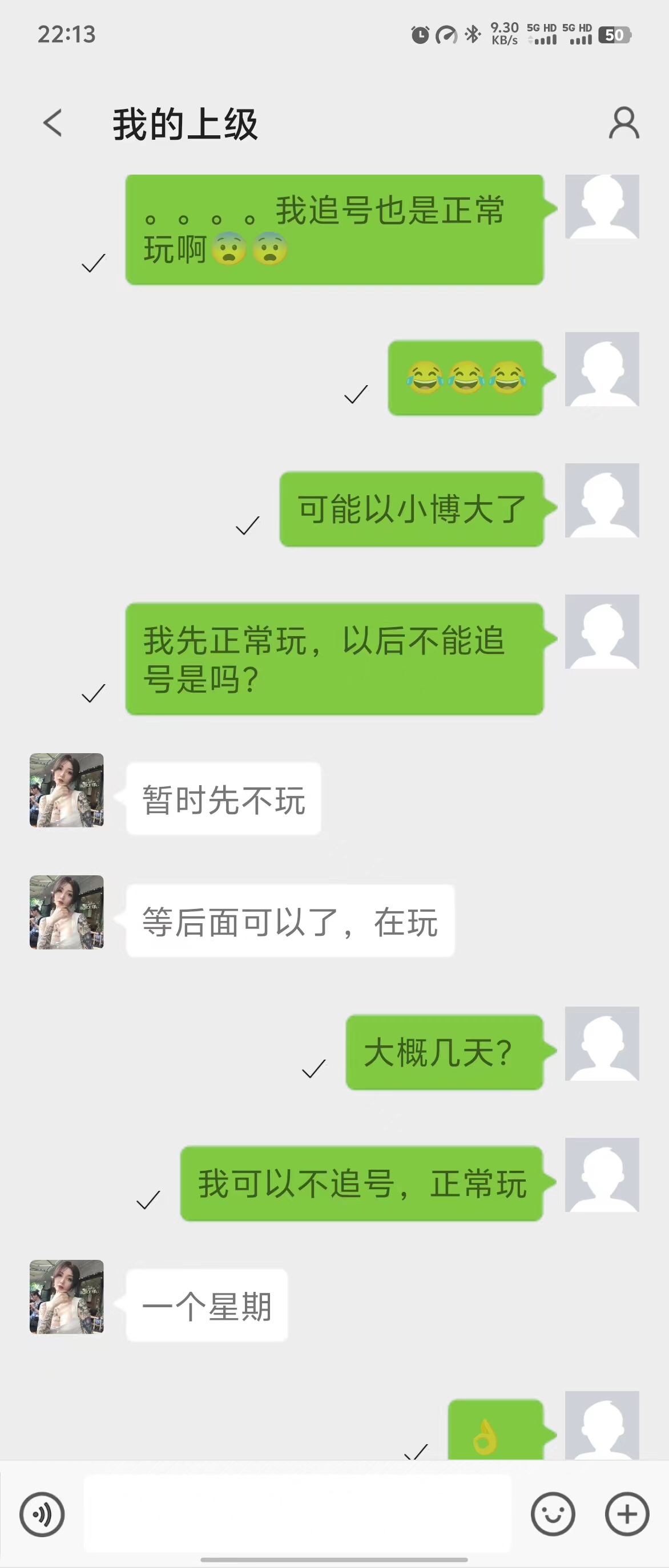The height and width of the screenshot is (1568, 669).
Task: Open sender avatar beside 暂时先不玩
Action: (x=66, y=790)
